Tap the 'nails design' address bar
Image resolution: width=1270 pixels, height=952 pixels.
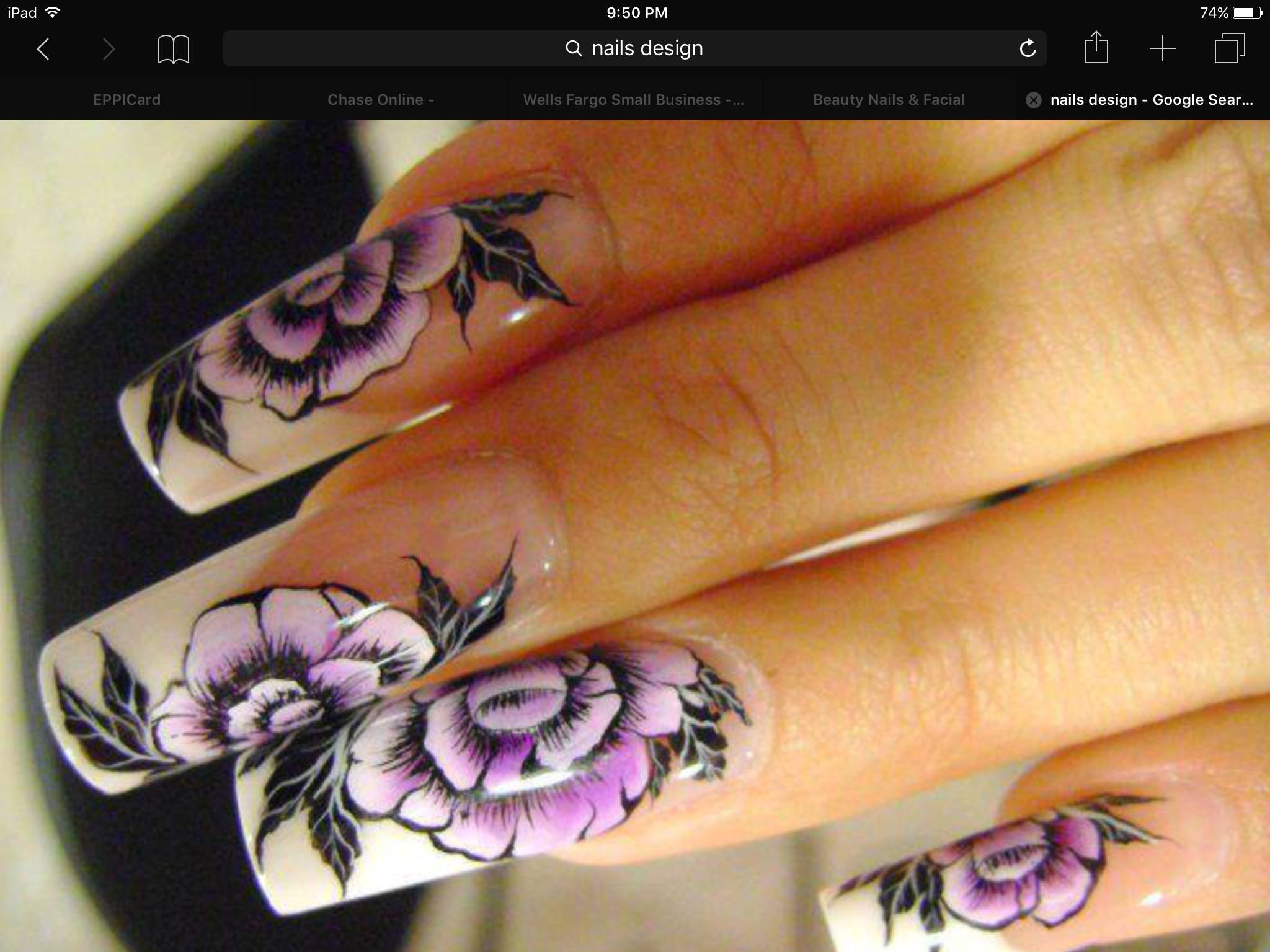tap(634, 48)
